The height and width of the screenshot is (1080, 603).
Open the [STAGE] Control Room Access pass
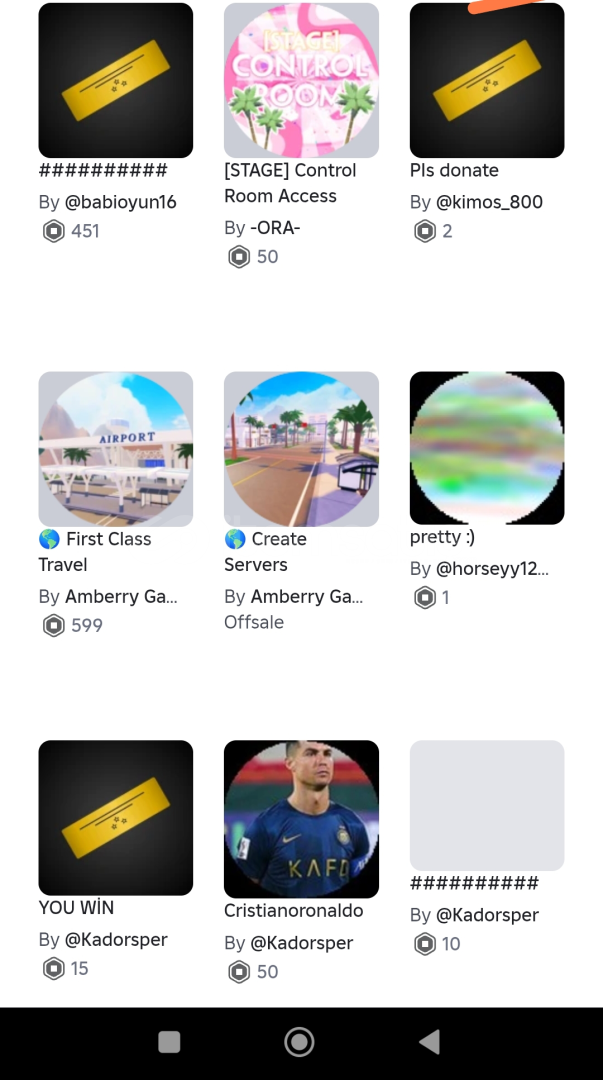[x=301, y=81]
